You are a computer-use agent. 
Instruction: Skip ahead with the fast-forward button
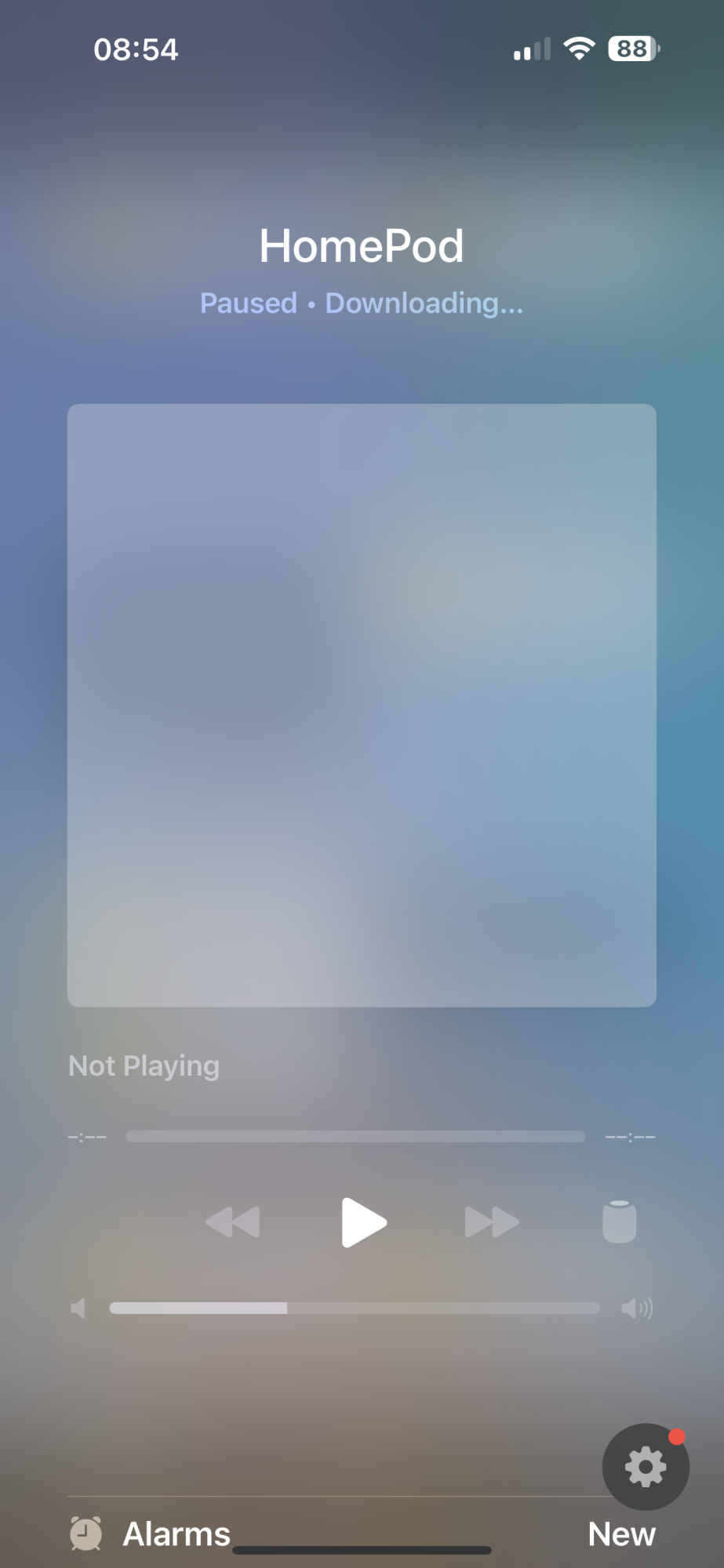click(x=492, y=1222)
